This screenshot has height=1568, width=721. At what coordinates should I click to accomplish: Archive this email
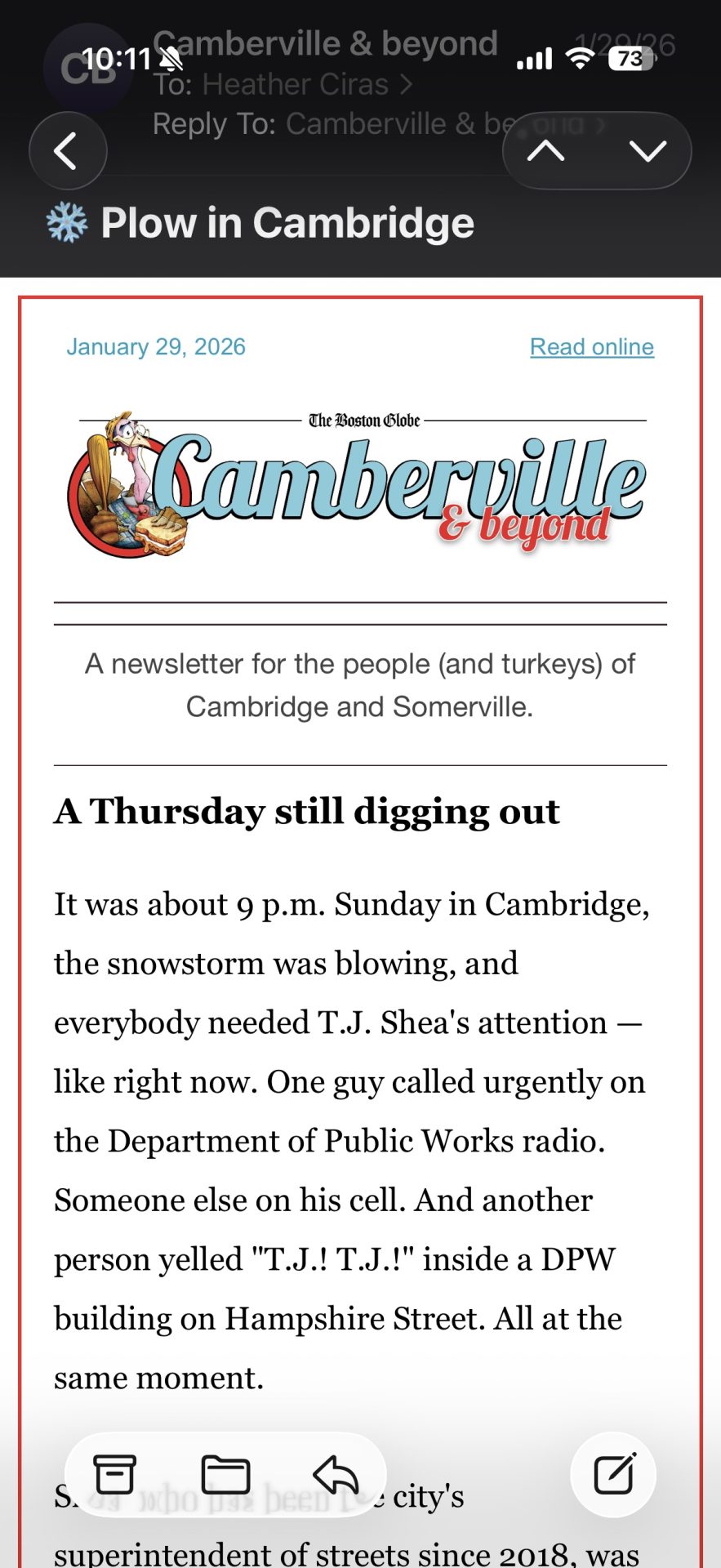coord(114,1474)
